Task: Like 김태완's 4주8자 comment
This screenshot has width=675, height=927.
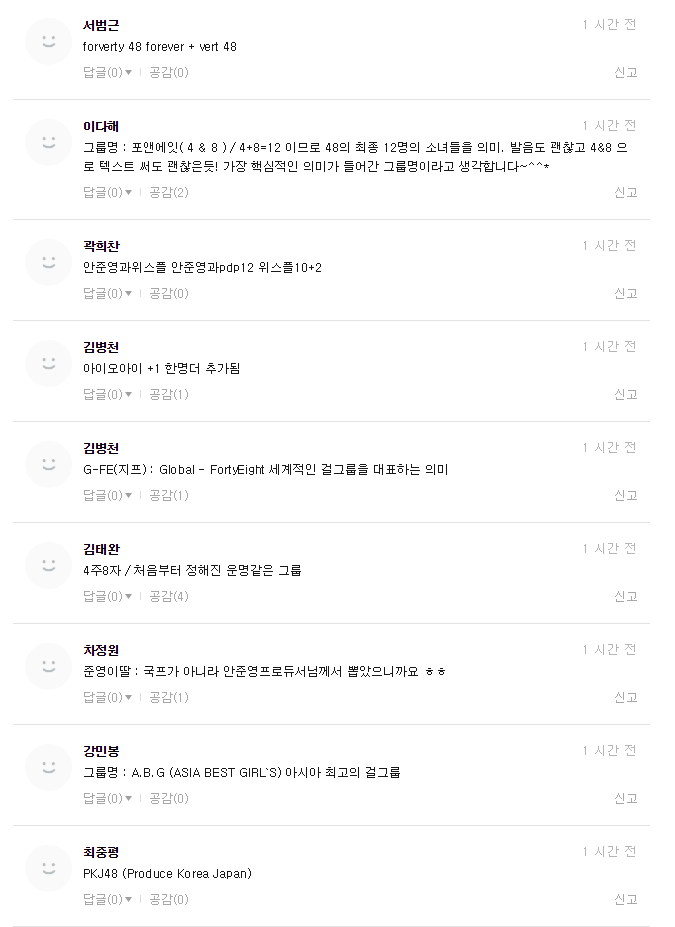Action: pyautogui.click(x=168, y=596)
